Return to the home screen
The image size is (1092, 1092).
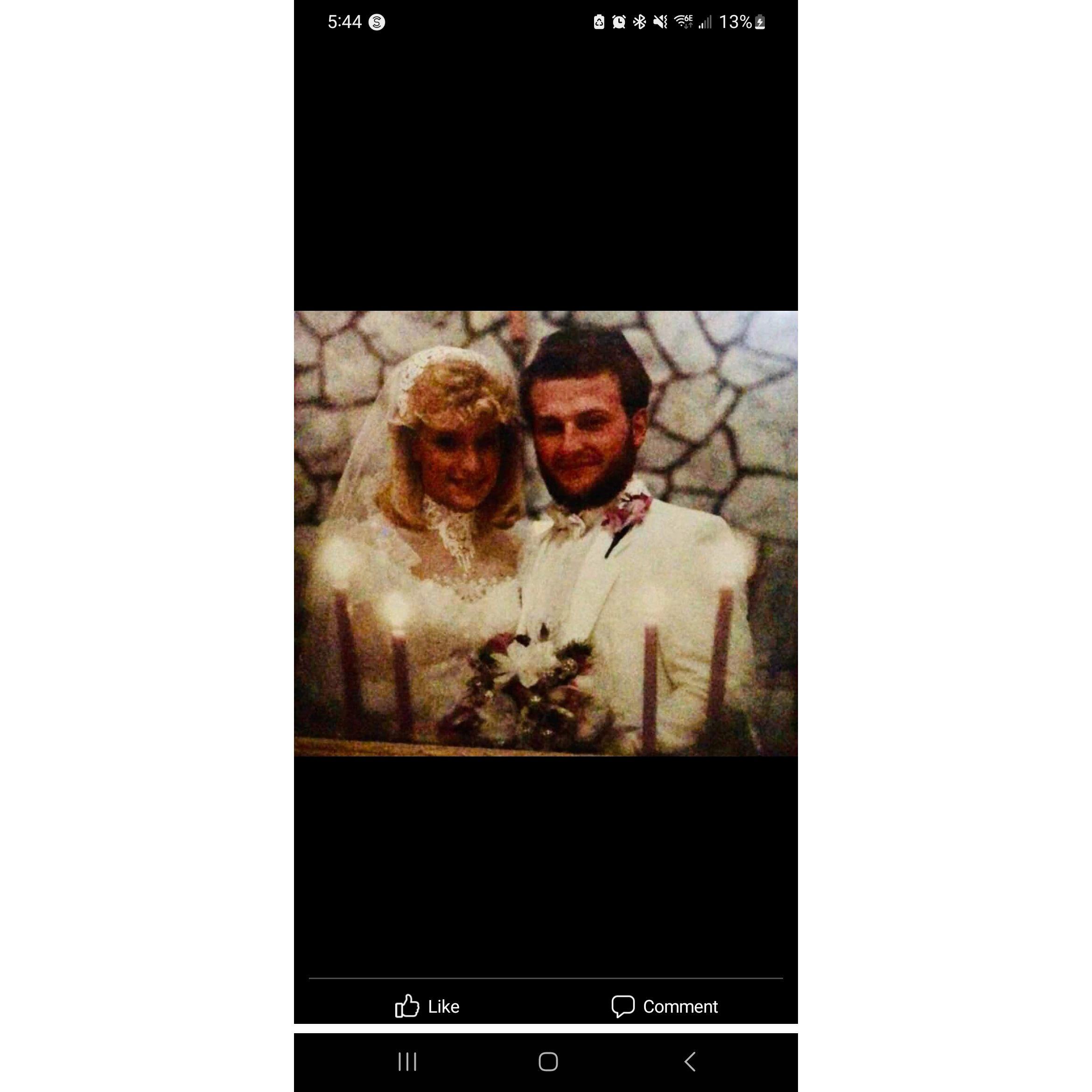pyautogui.click(x=548, y=1062)
